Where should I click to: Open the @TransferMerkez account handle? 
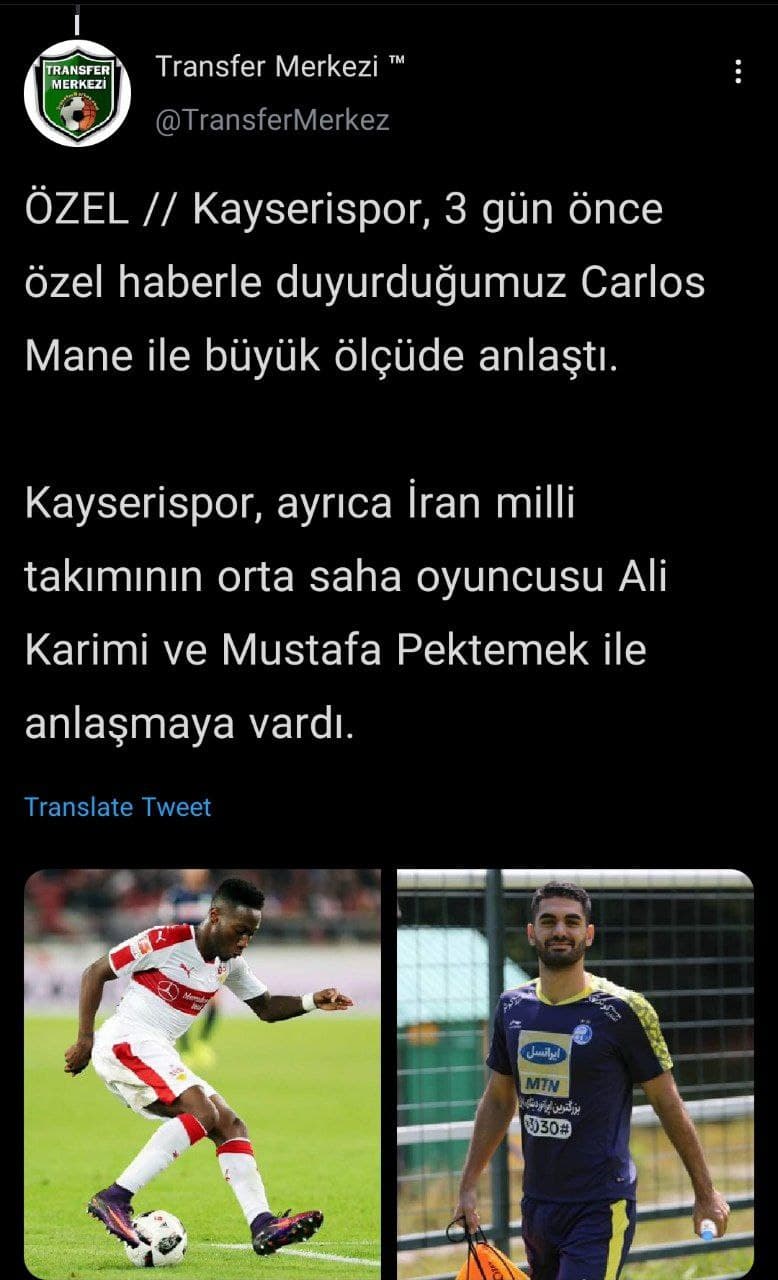[272, 121]
